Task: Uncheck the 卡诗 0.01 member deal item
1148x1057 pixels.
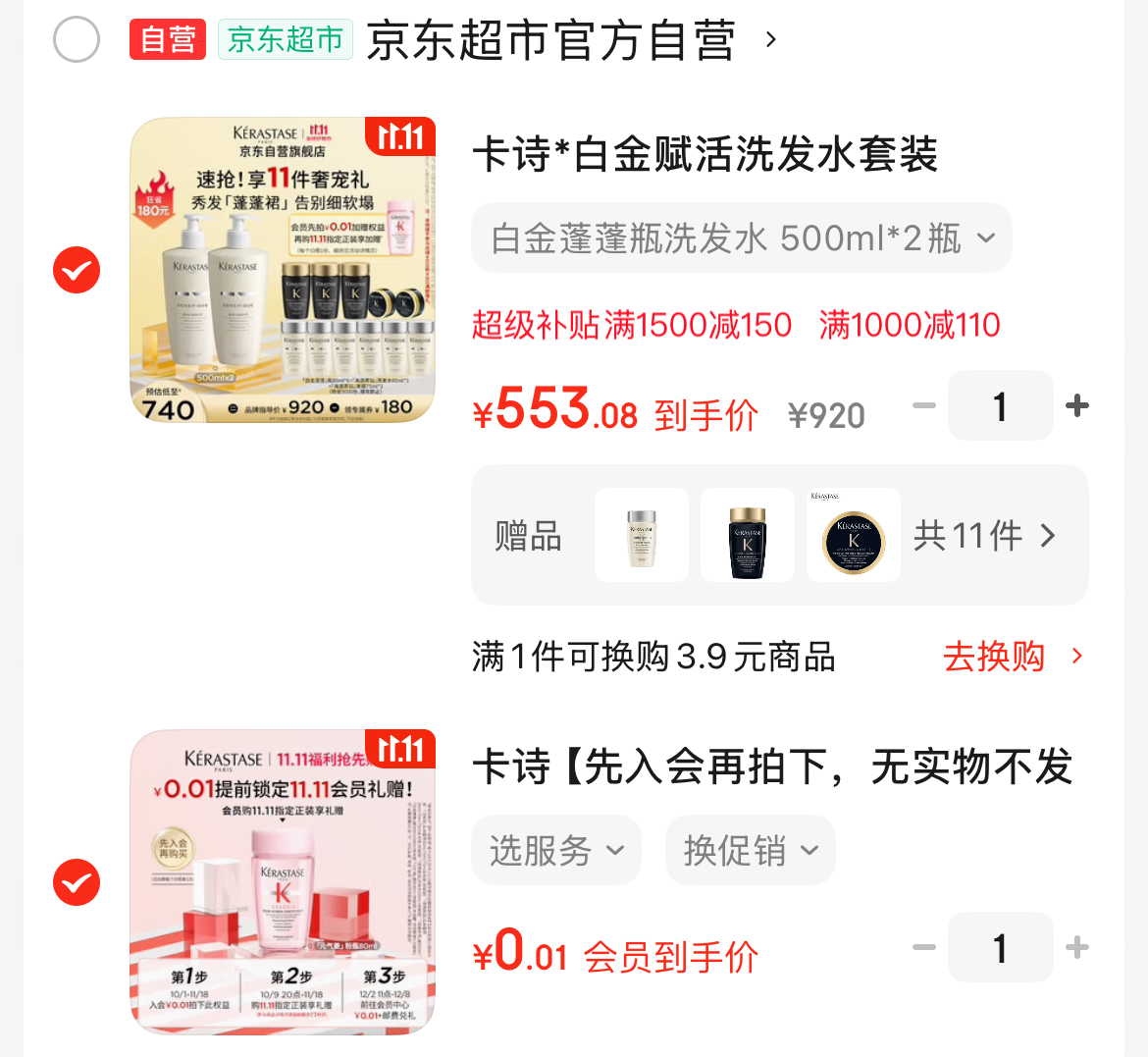Action: [x=77, y=882]
